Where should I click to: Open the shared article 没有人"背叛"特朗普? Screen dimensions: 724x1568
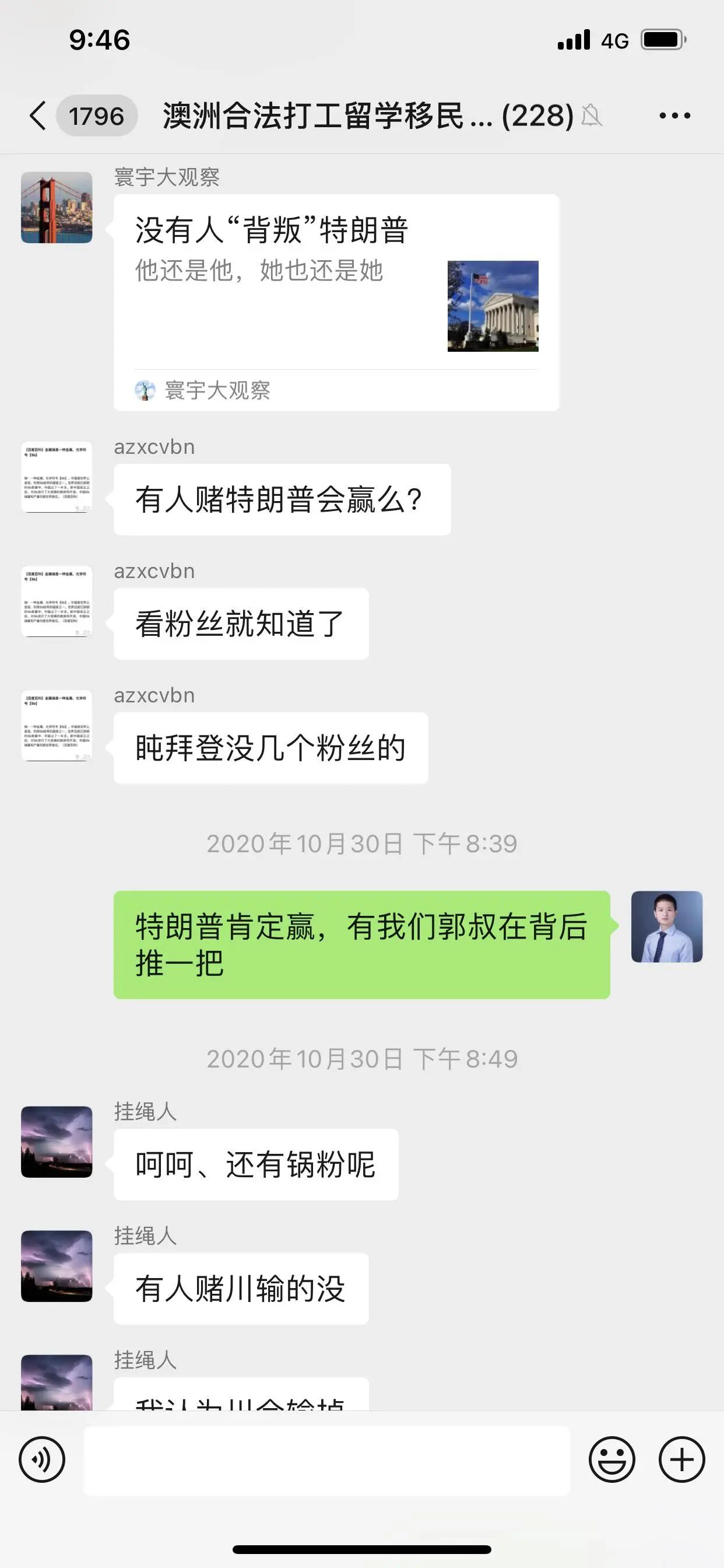pyautogui.click(x=336, y=303)
